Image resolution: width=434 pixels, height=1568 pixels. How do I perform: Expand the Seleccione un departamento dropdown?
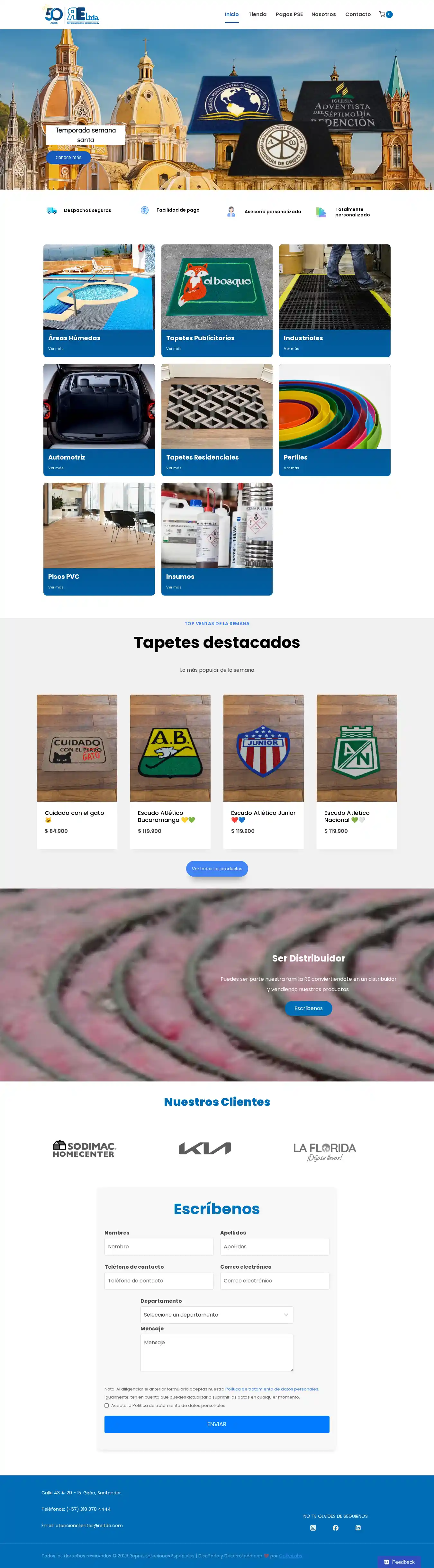(x=217, y=1315)
